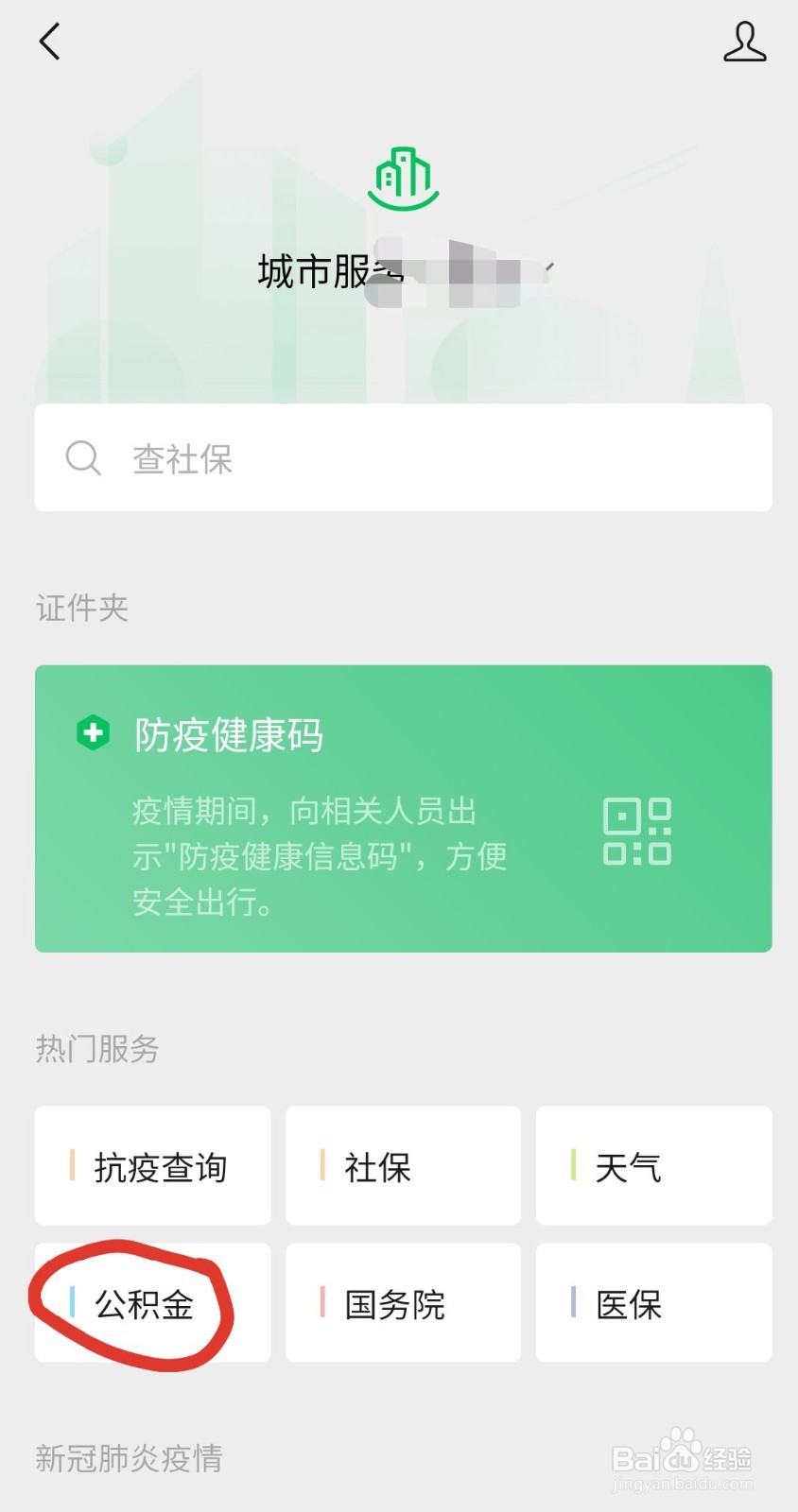Click the 证件夹 section heading

point(81,608)
